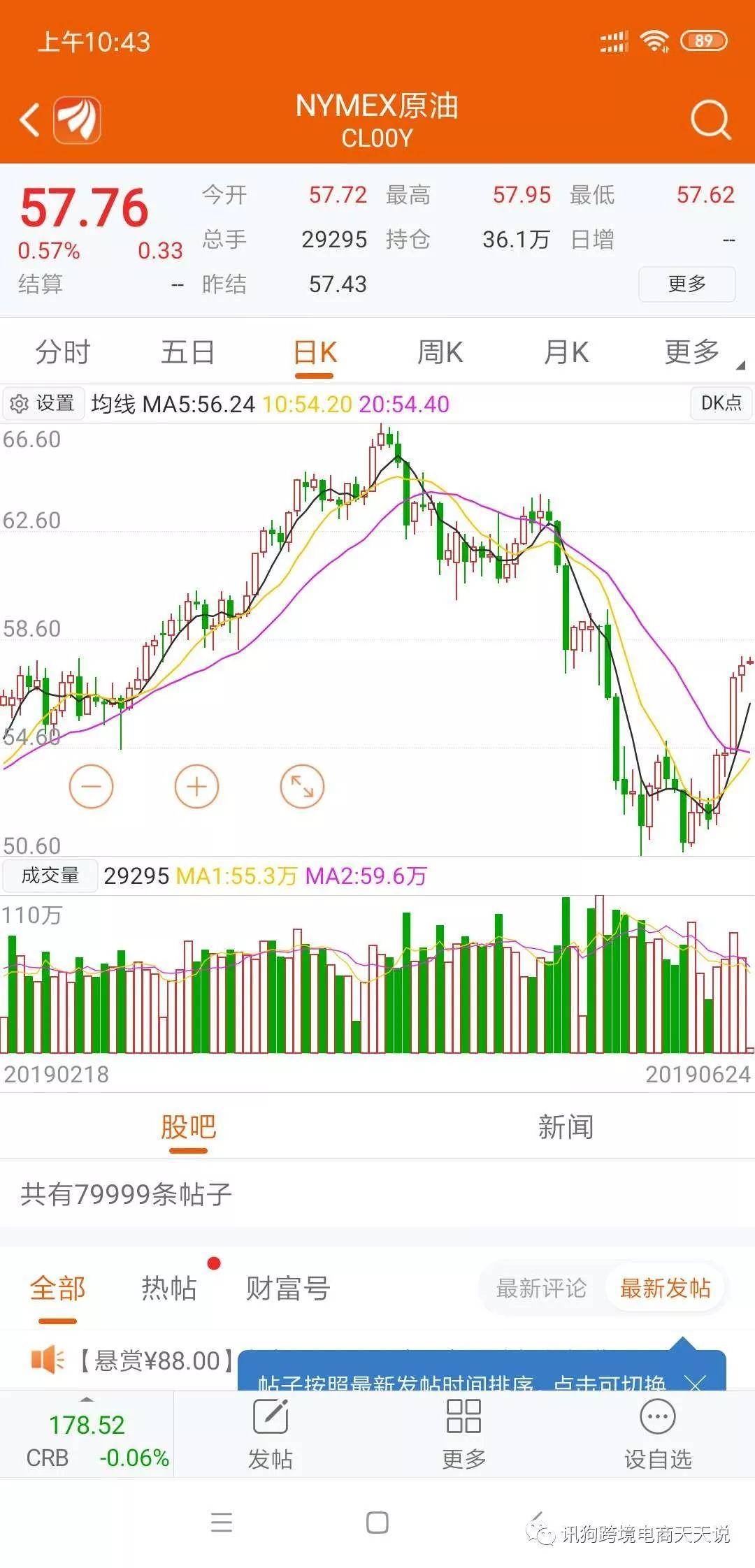This screenshot has height=1568, width=755.
Task: Open the 热帖 tab
Action: (169, 1287)
